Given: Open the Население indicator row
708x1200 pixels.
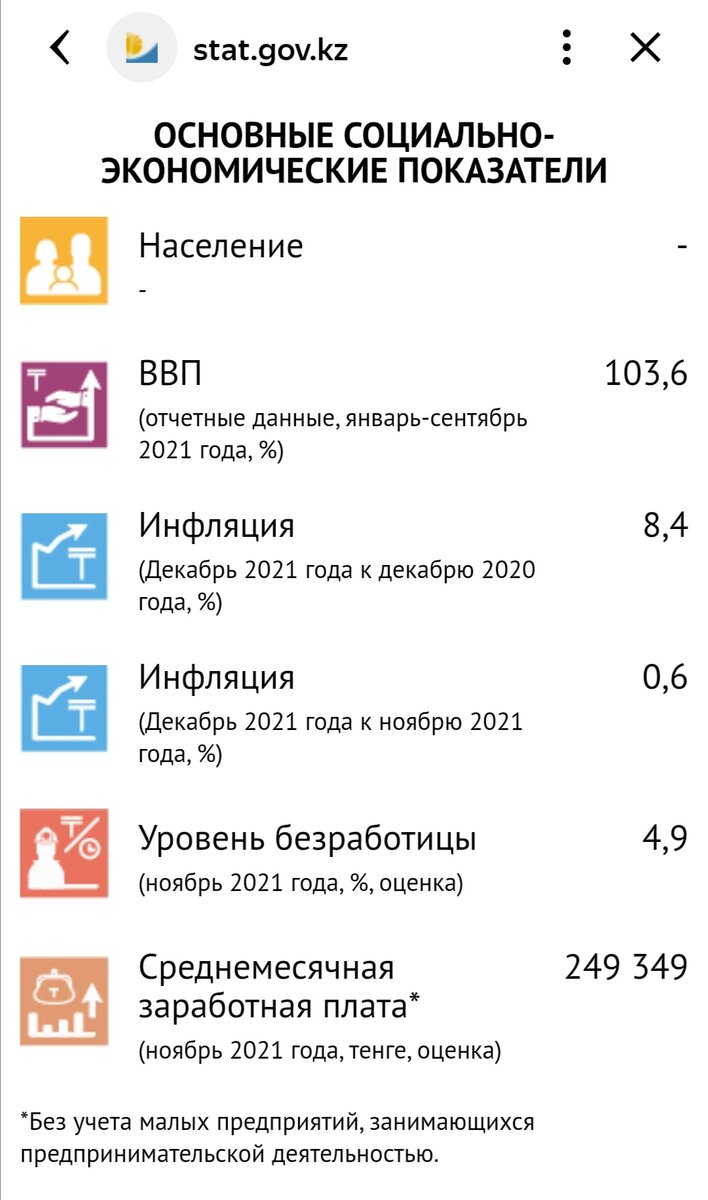Looking at the screenshot, I should [354, 260].
